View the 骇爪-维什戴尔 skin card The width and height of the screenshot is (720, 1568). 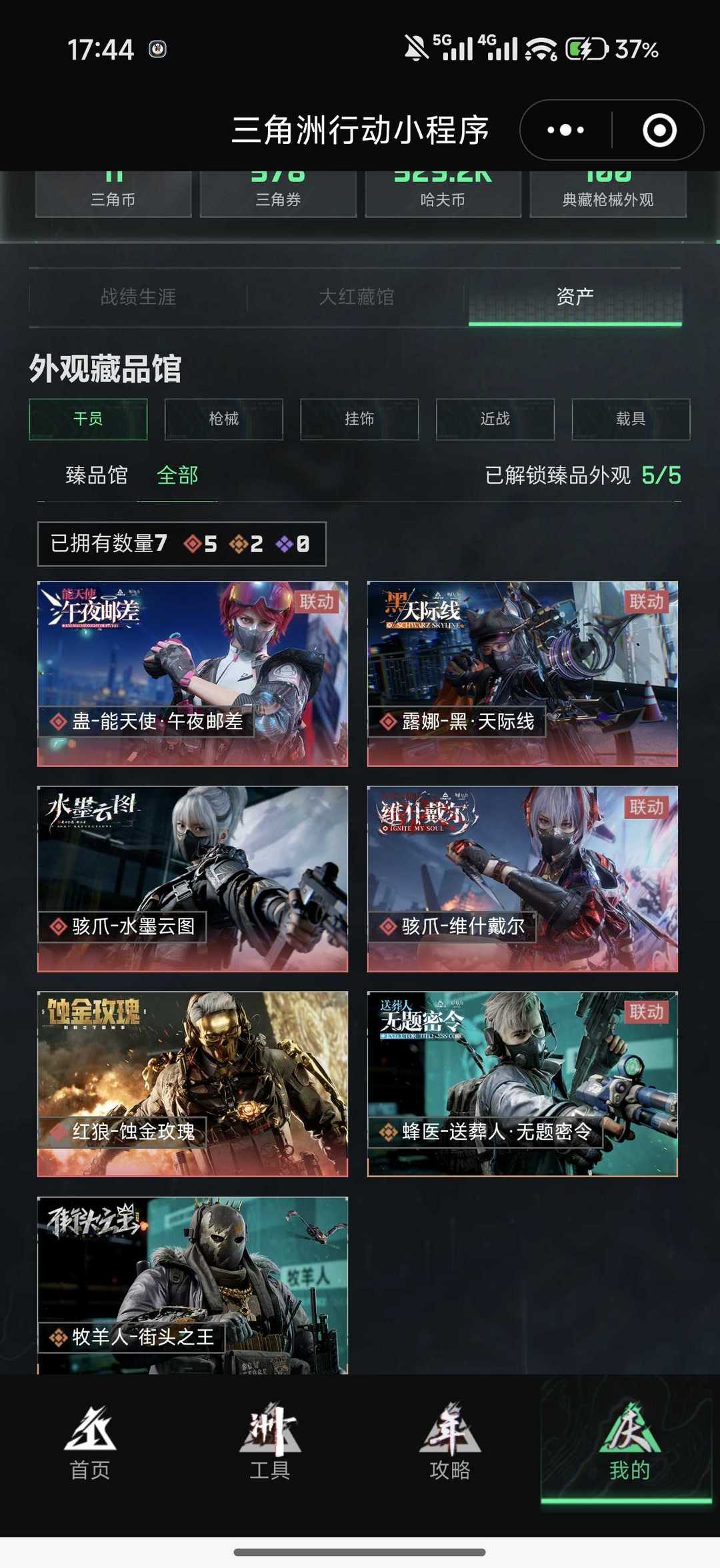tap(522, 878)
